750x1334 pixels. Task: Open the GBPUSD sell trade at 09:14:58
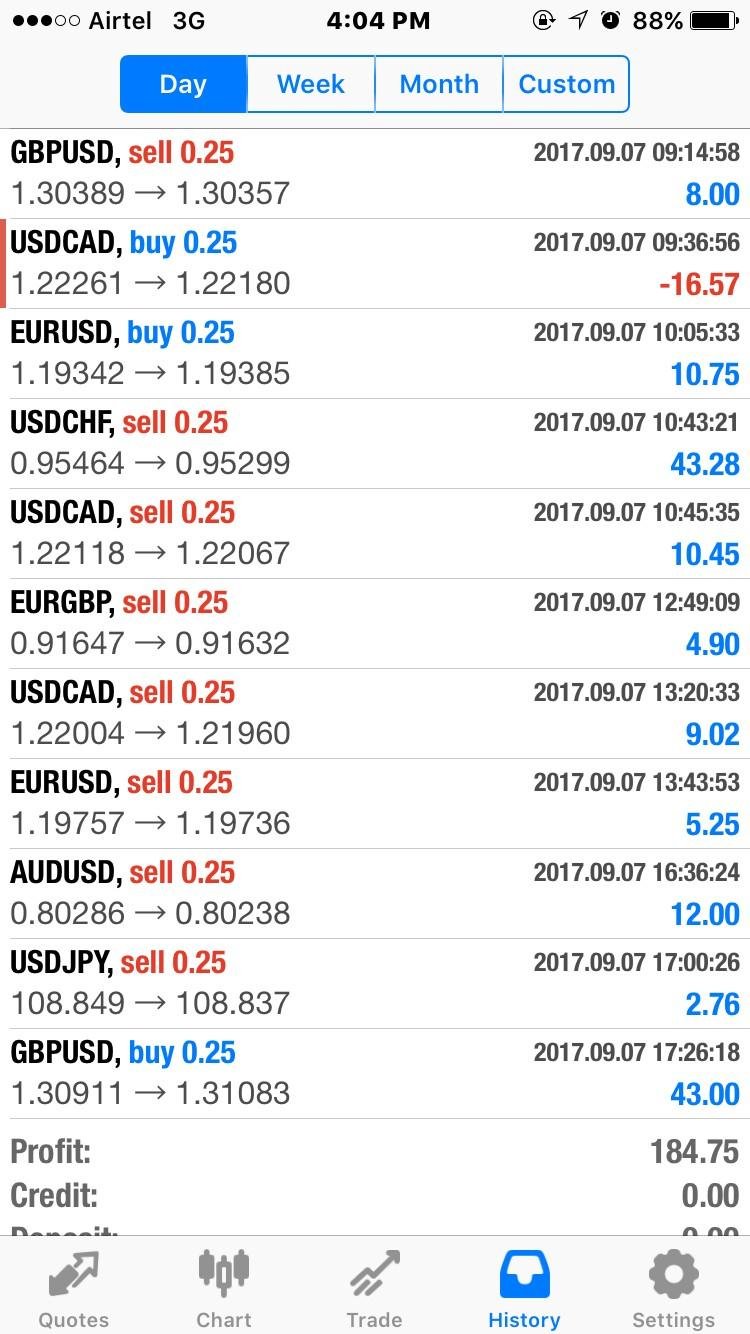[375, 174]
